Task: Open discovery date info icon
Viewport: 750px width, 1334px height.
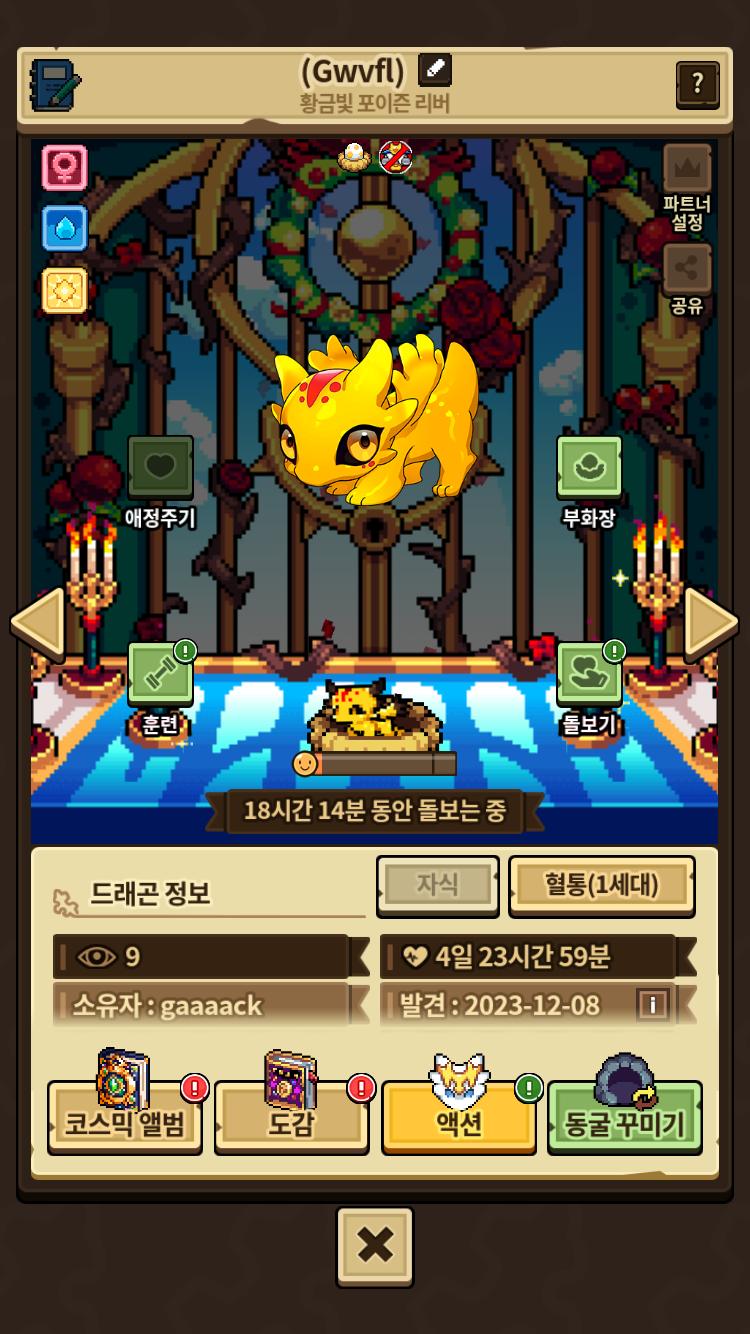Action: click(x=652, y=1004)
